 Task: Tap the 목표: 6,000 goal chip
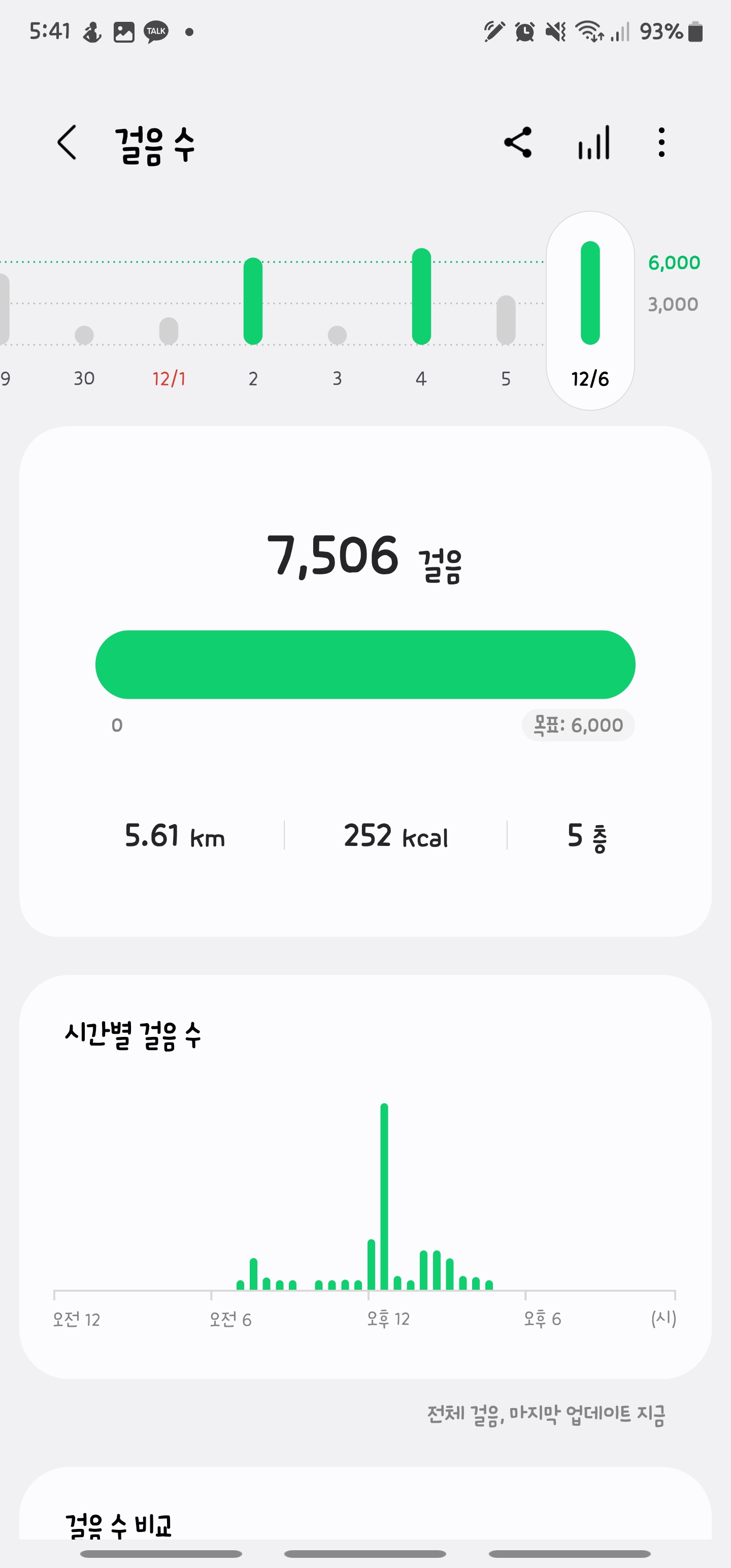[578, 725]
